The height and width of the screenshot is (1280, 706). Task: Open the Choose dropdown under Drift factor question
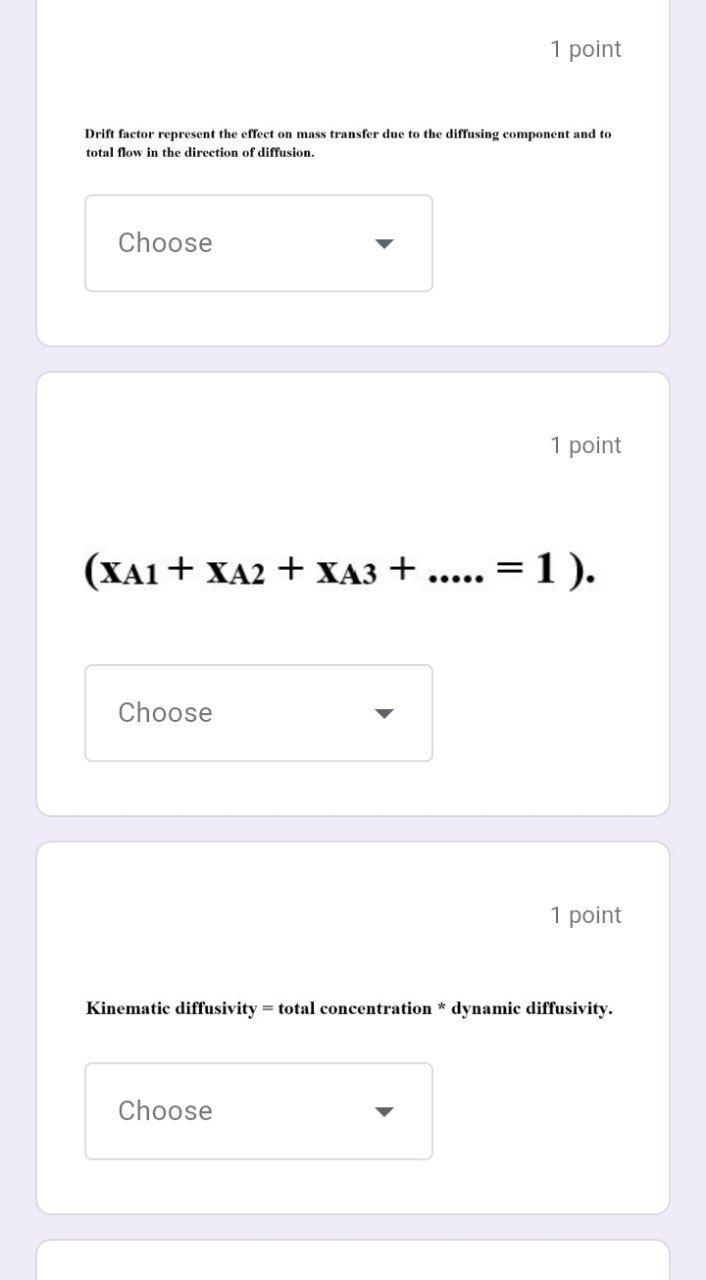coord(258,243)
